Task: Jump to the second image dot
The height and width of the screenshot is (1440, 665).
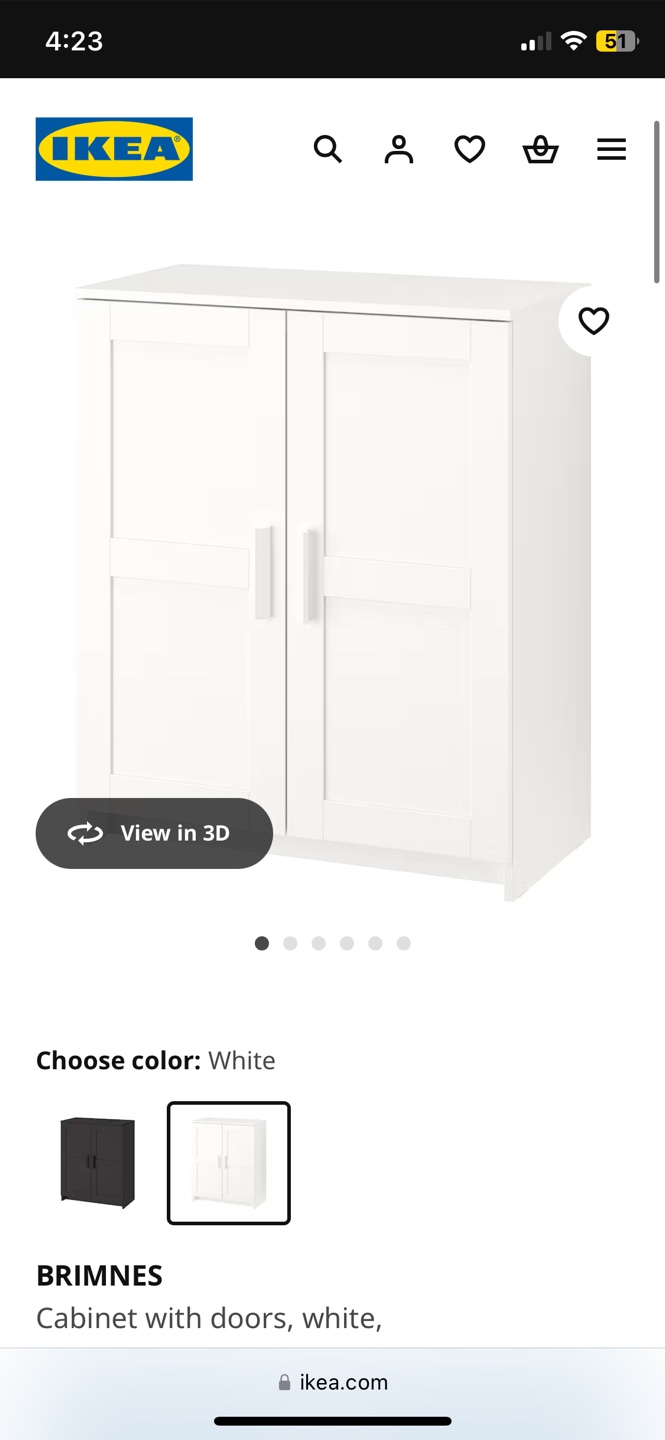Action: [x=290, y=943]
